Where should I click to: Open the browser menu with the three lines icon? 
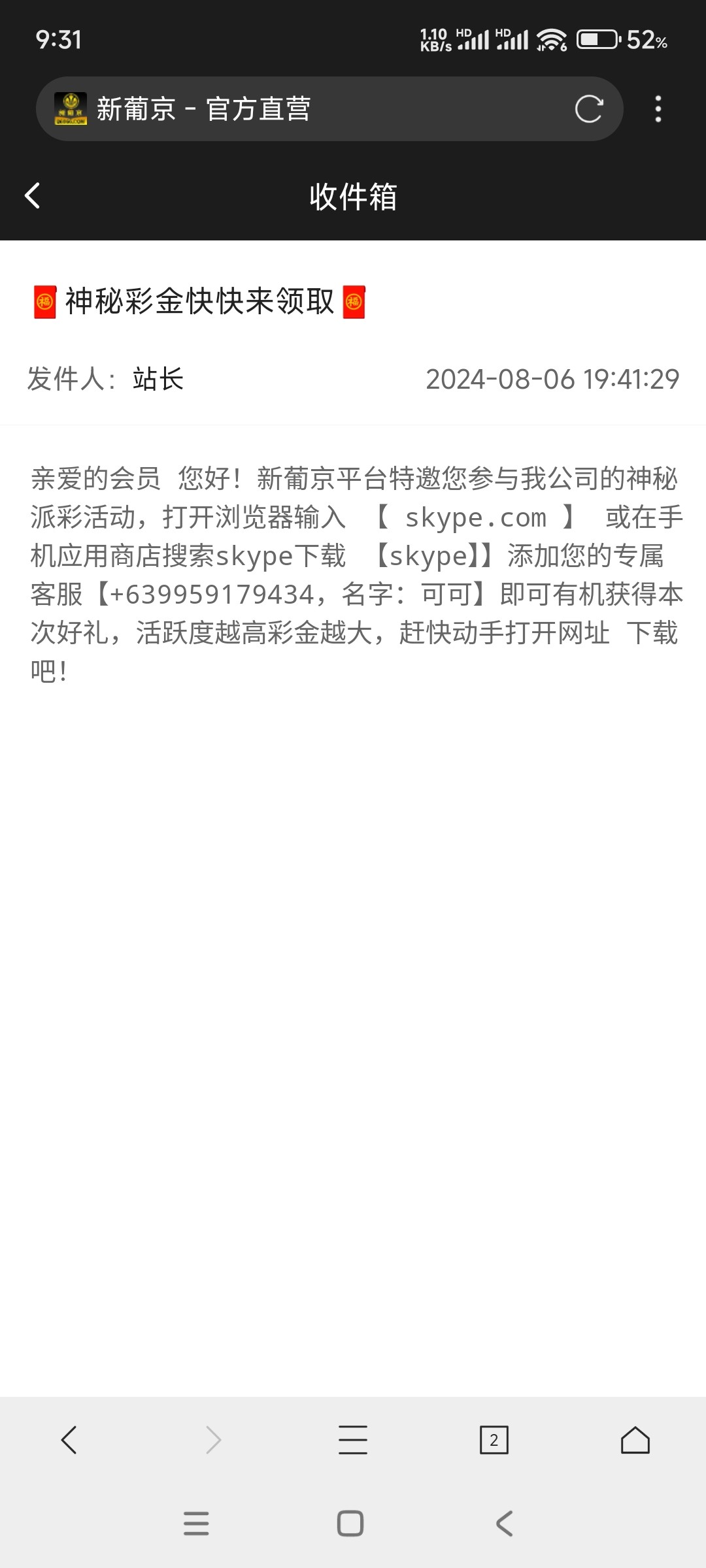tap(353, 1440)
